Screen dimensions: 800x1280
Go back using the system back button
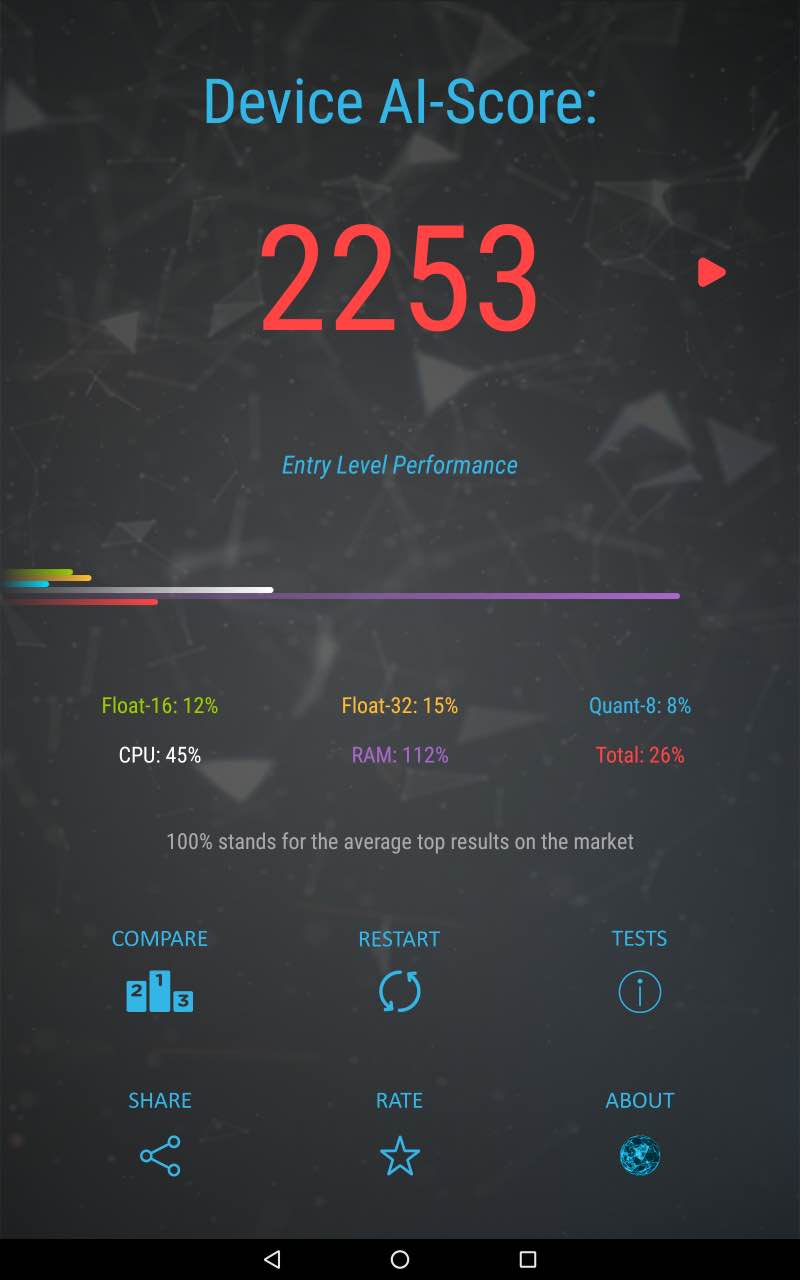272,1259
